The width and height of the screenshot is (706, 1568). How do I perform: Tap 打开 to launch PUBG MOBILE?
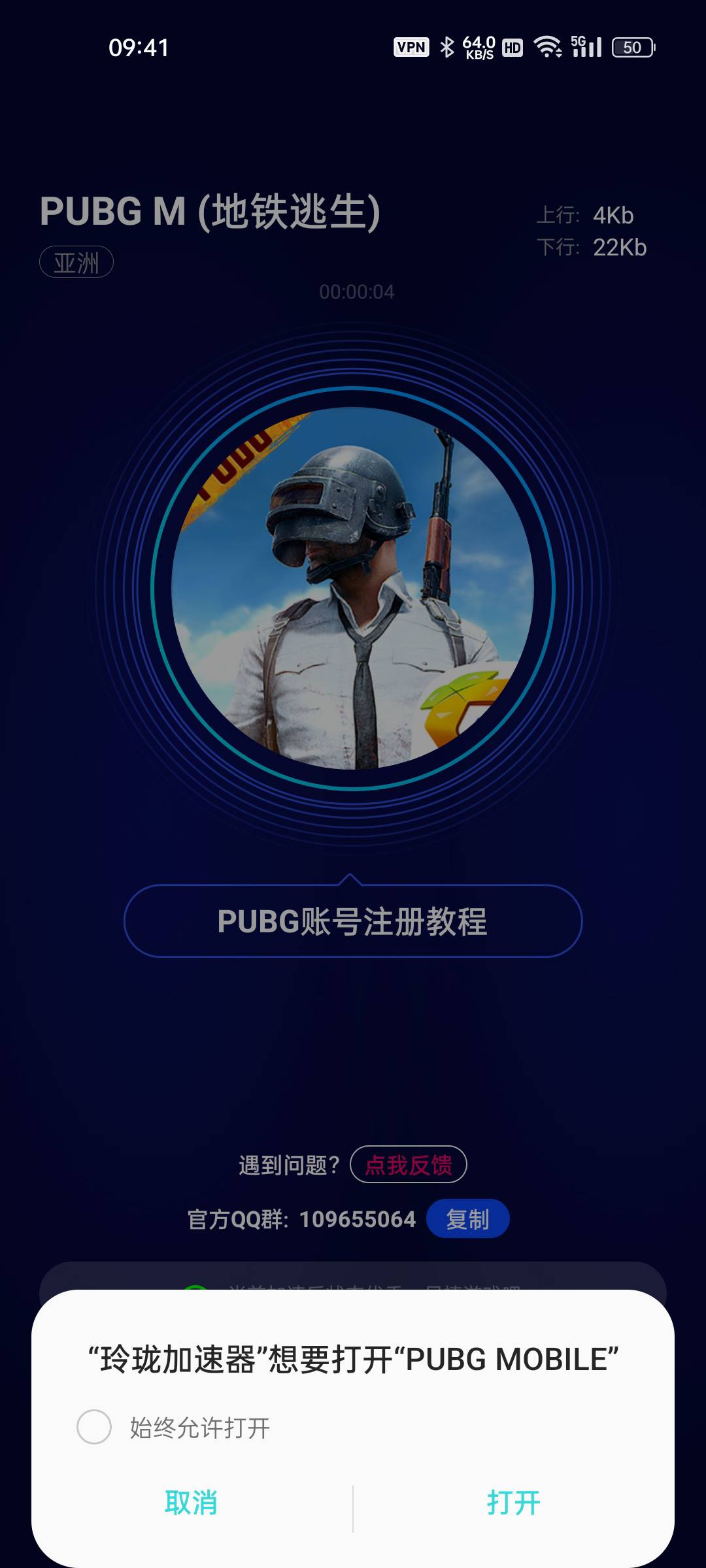point(514,1503)
